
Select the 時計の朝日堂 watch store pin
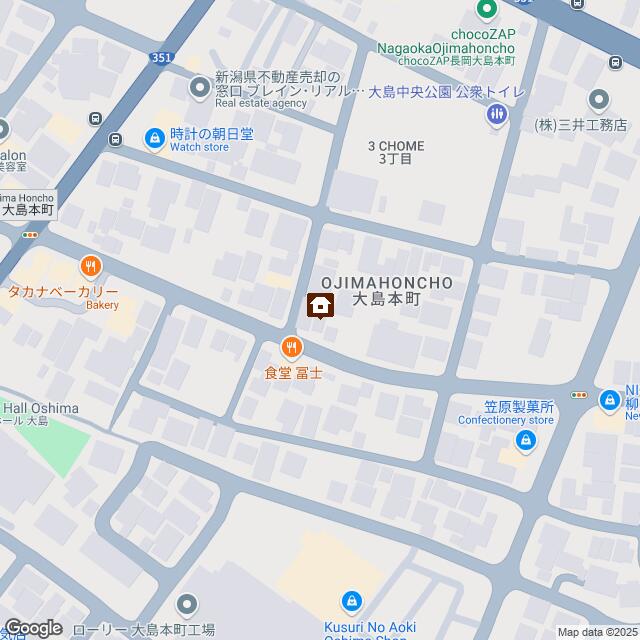click(155, 138)
